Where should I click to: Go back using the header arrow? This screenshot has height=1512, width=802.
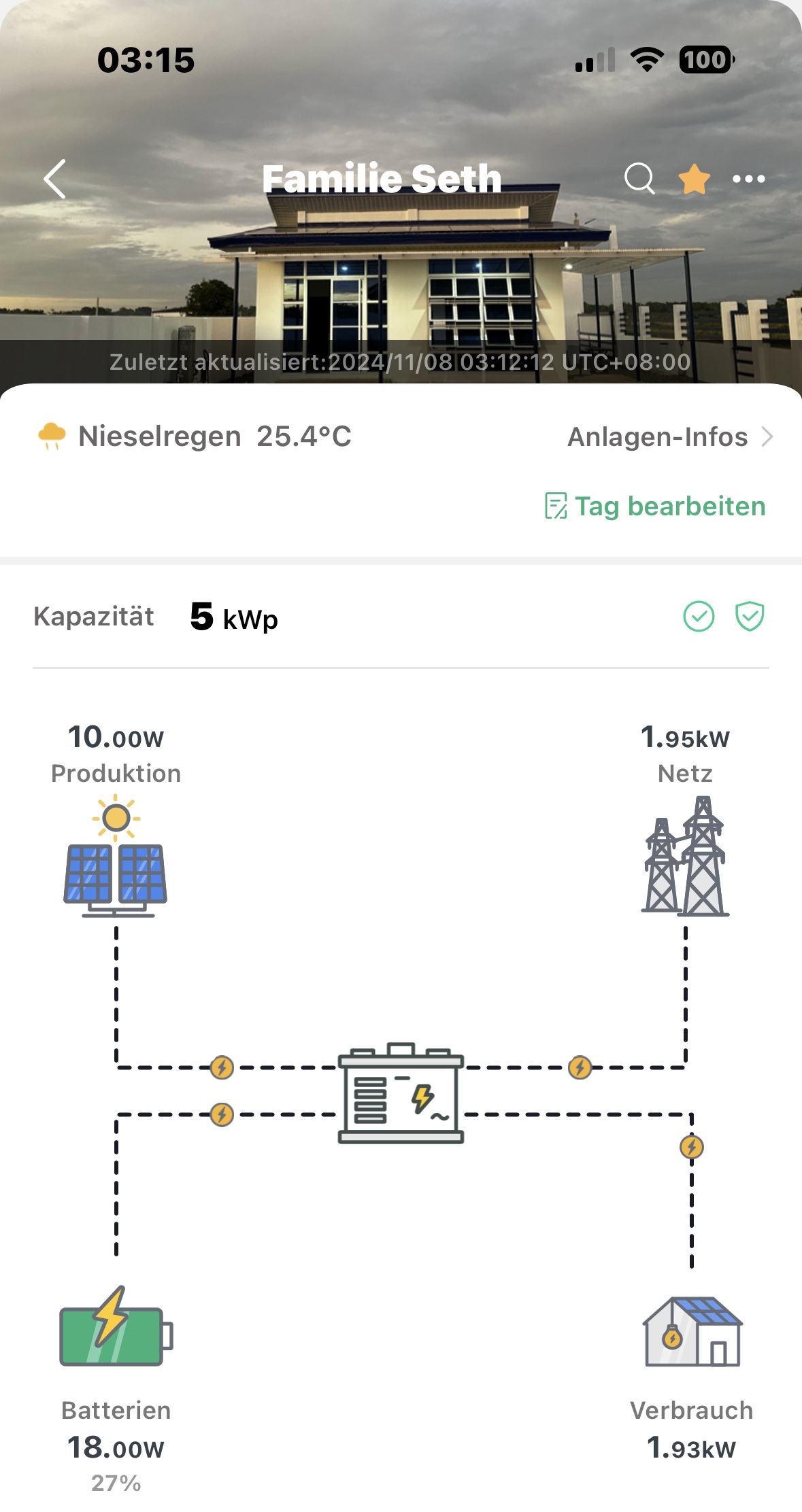point(55,179)
